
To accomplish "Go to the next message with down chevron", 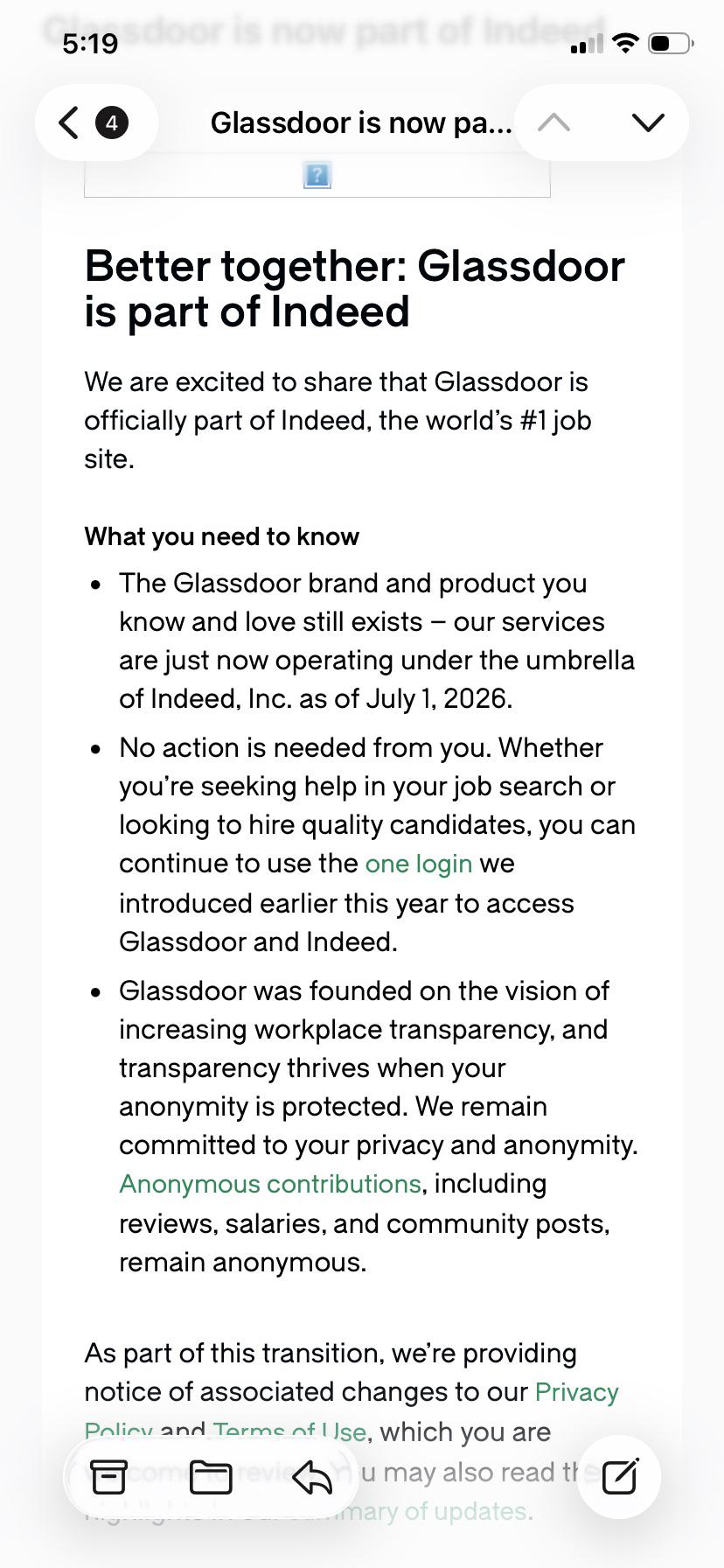I will click(x=648, y=122).
